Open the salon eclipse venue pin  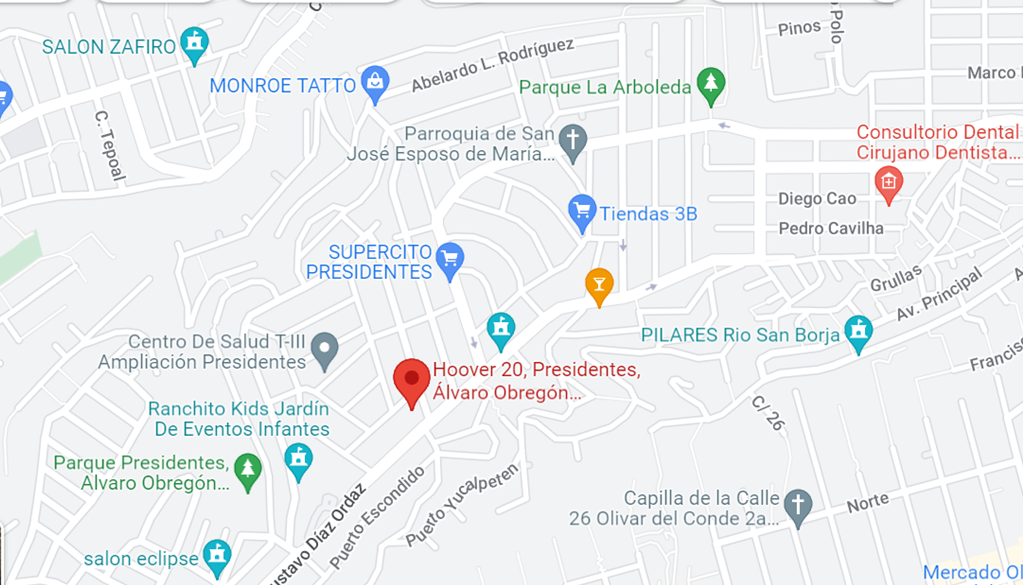217,558
